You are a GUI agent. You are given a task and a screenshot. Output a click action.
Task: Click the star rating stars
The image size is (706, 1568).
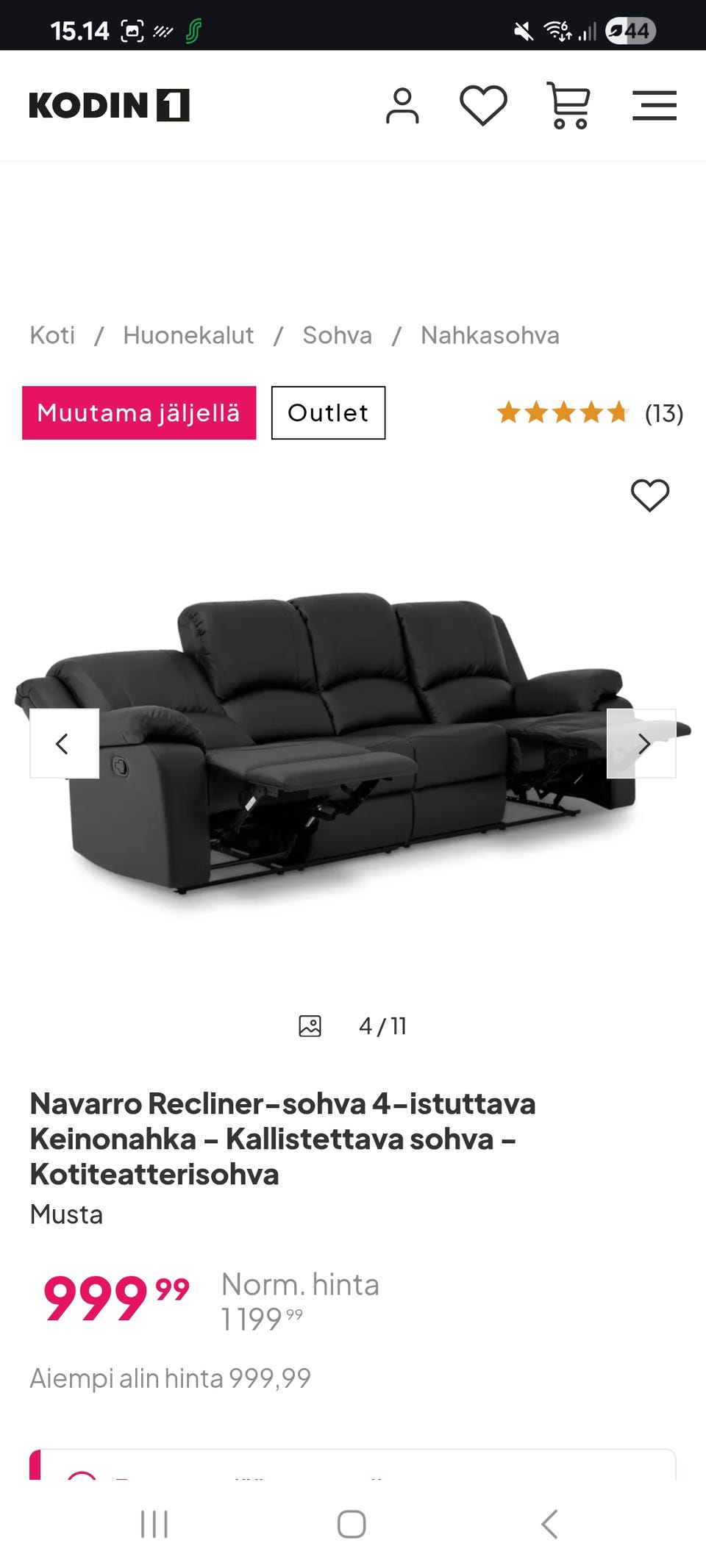565,413
